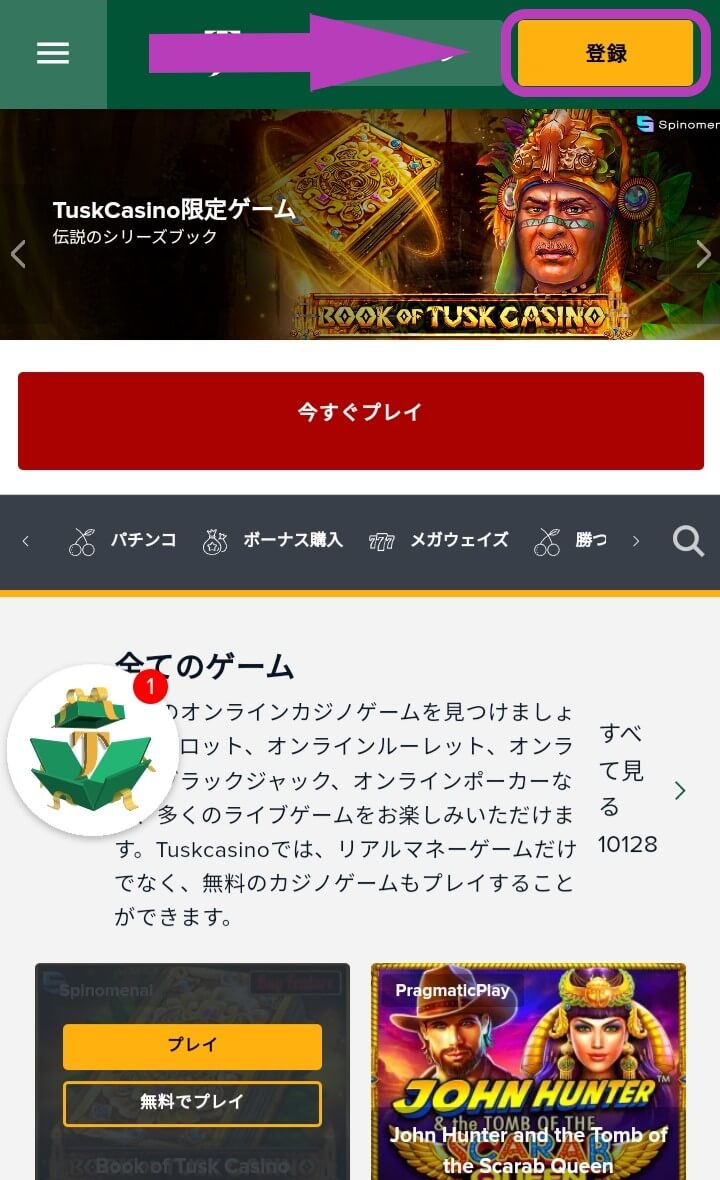
Task: Move category list to the left
Action: pyautogui.click(x=25, y=541)
